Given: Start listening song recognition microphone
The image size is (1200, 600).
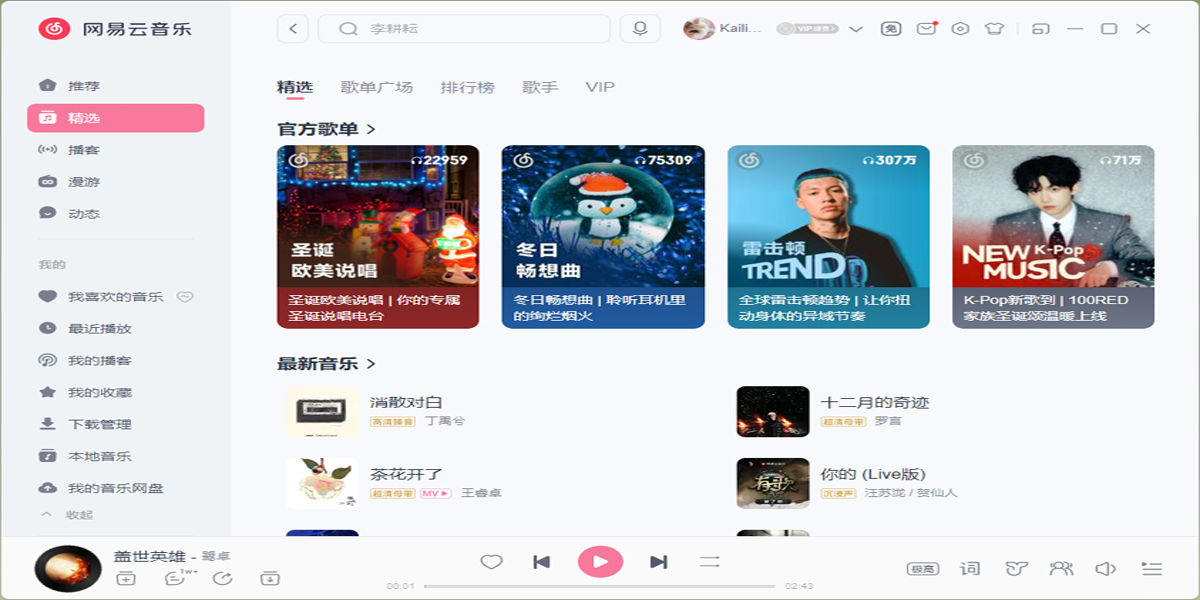Looking at the screenshot, I should 640,29.
